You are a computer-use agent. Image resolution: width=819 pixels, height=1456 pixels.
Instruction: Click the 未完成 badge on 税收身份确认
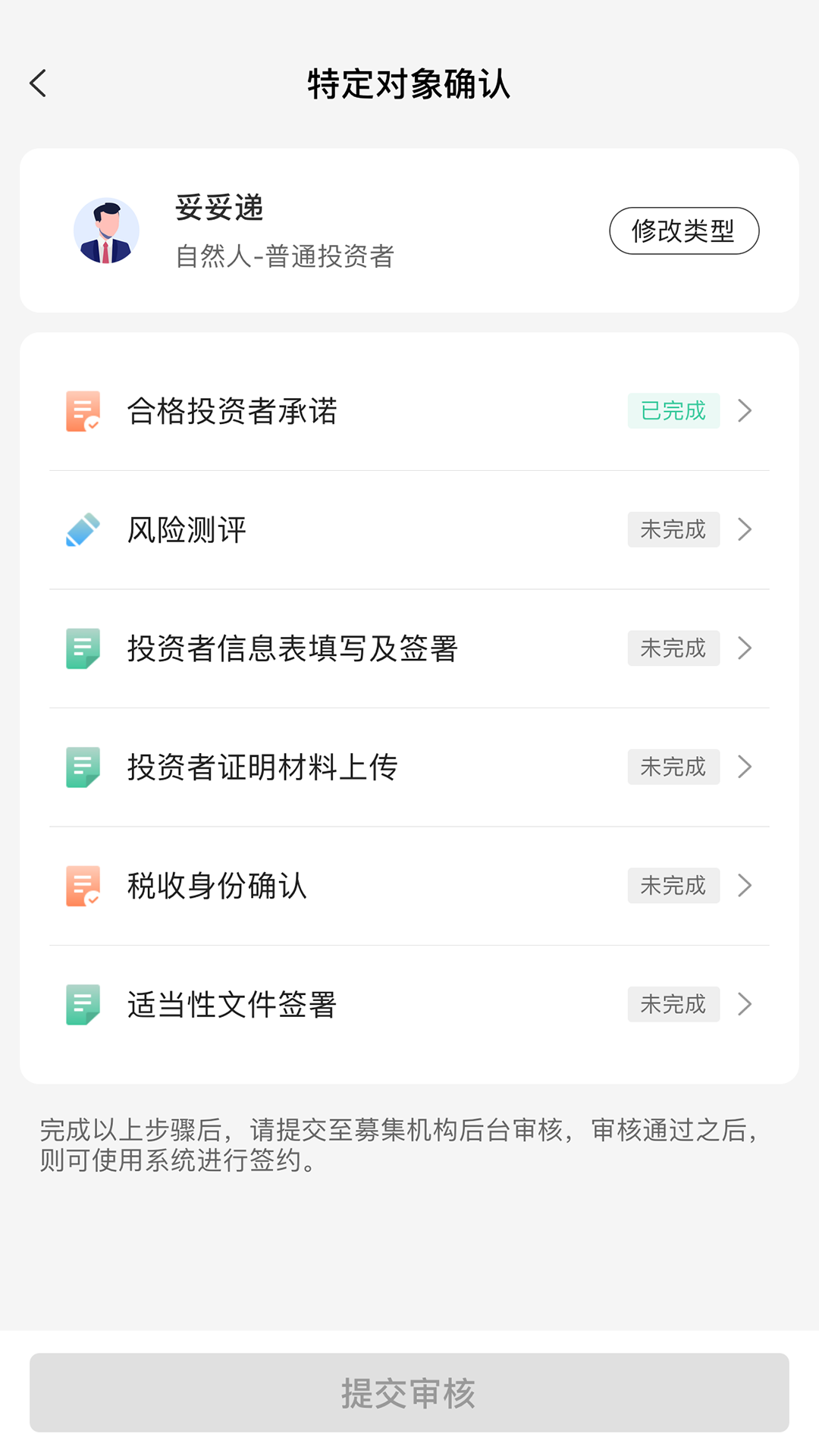coord(673,885)
